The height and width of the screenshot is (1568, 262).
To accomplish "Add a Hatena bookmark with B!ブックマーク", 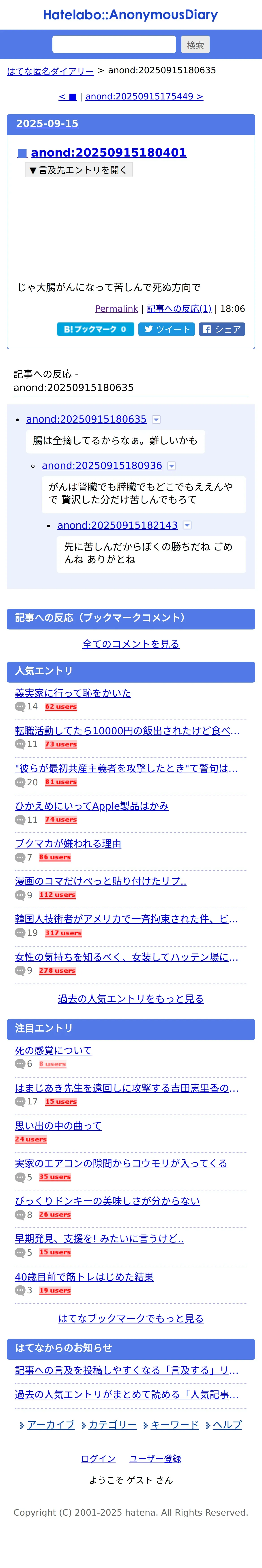I will (x=95, y=329).
